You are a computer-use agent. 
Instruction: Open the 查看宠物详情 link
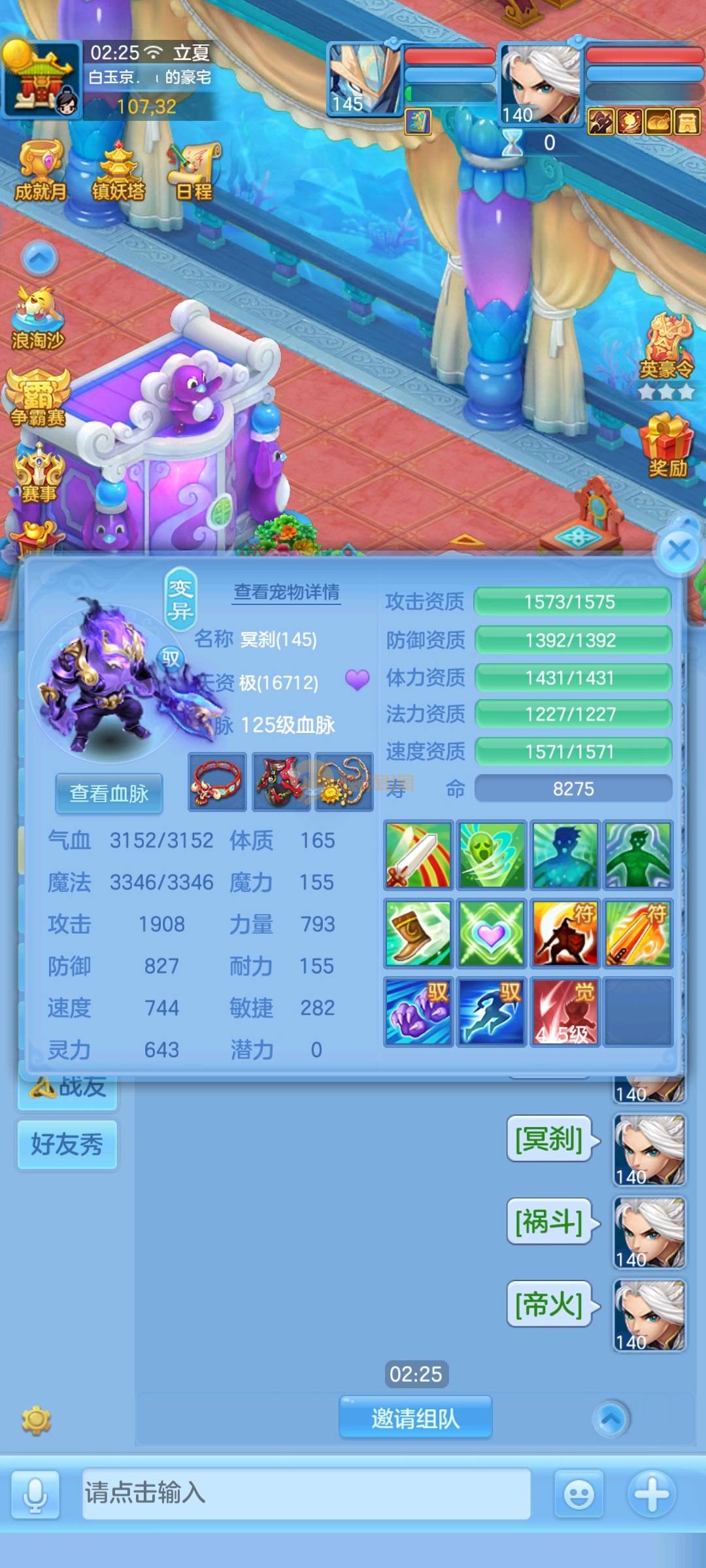[x=286, y=592]
